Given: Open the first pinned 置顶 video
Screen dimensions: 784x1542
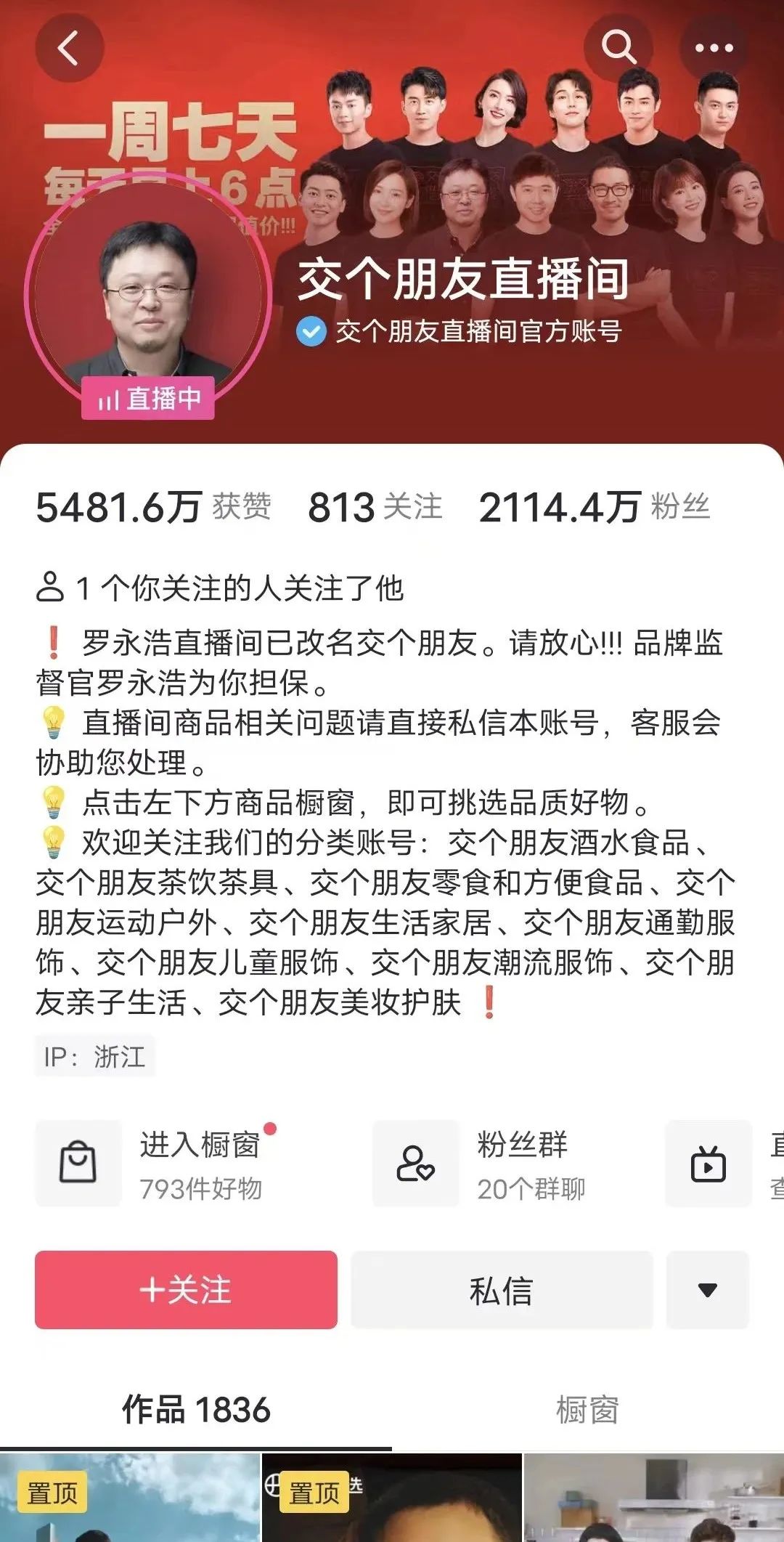Looking at the screenshot, I should (129, 1500).
